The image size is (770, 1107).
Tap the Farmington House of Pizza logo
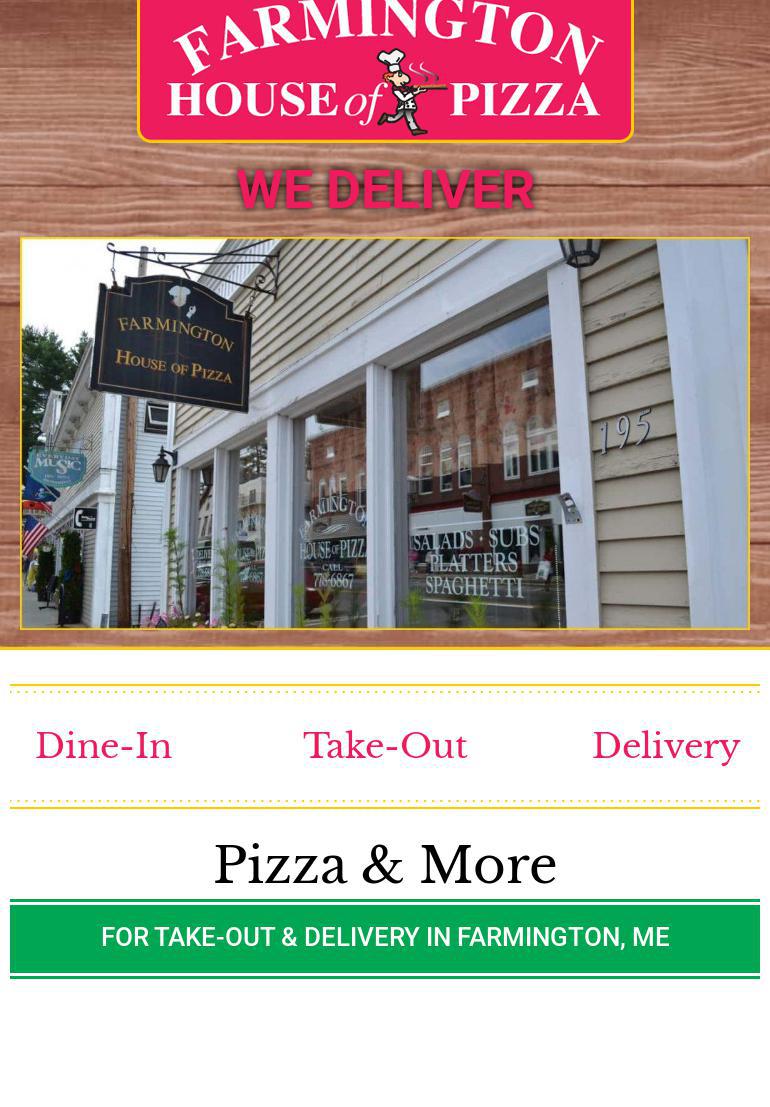(x=385, y=70)
